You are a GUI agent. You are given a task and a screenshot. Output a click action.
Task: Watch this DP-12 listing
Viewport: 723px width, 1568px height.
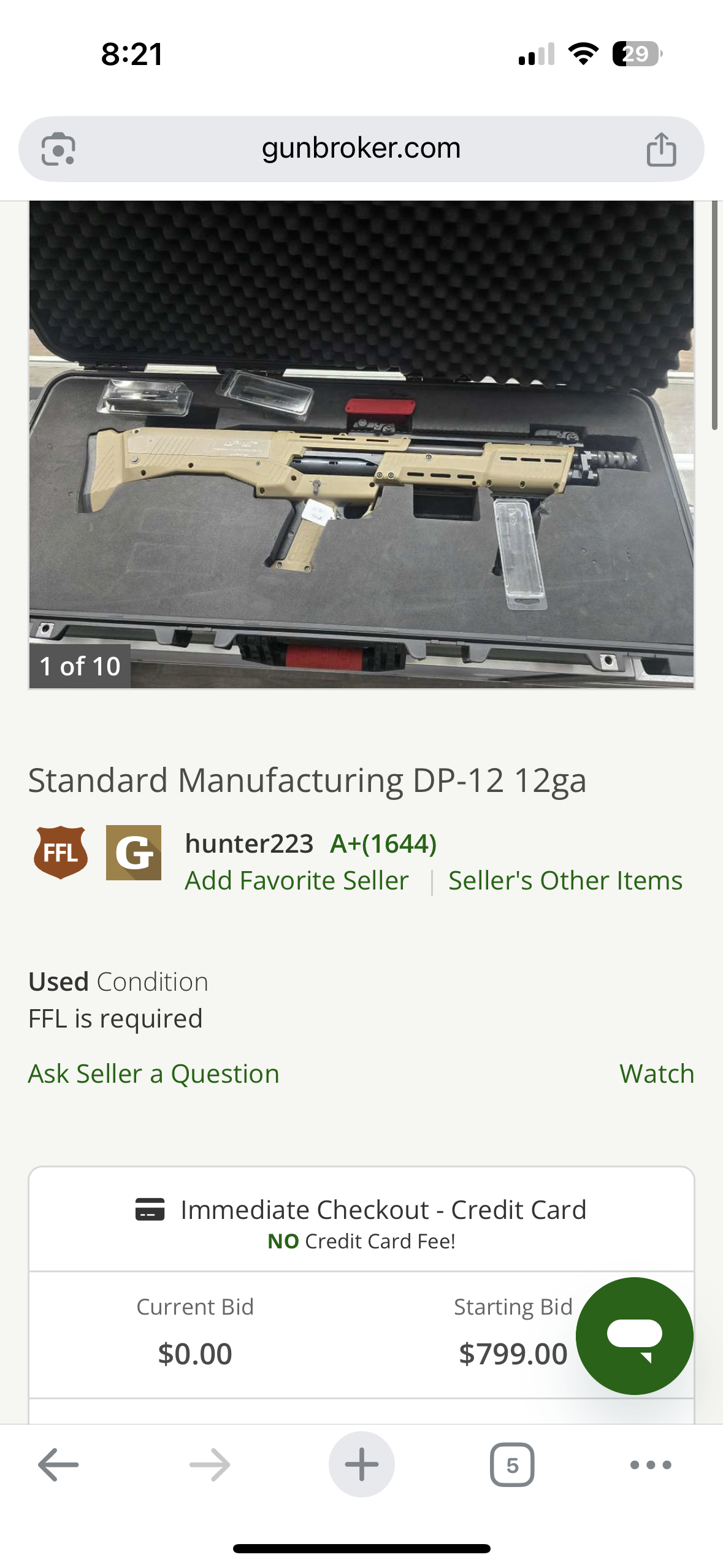tap(656, 1074)
